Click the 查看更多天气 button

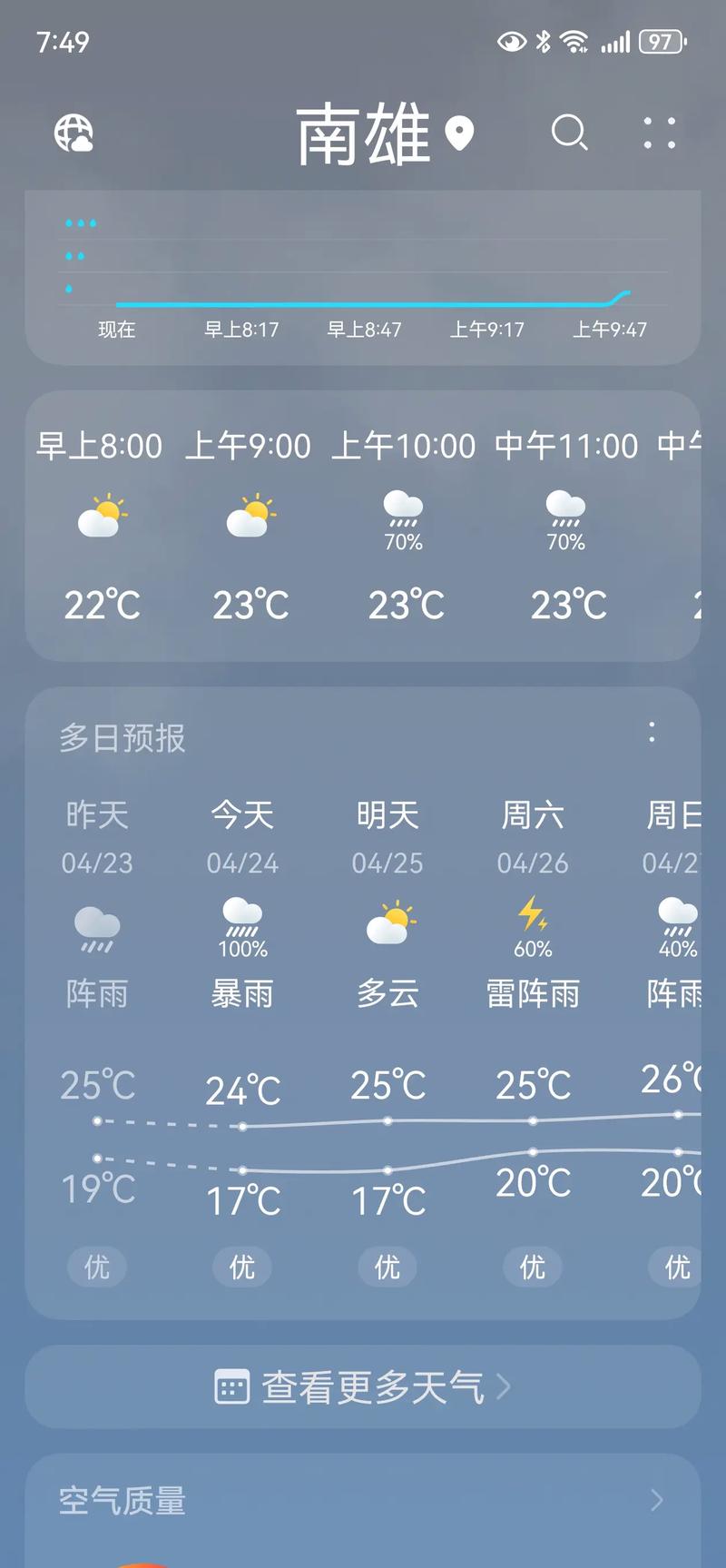pos(363,1386)
